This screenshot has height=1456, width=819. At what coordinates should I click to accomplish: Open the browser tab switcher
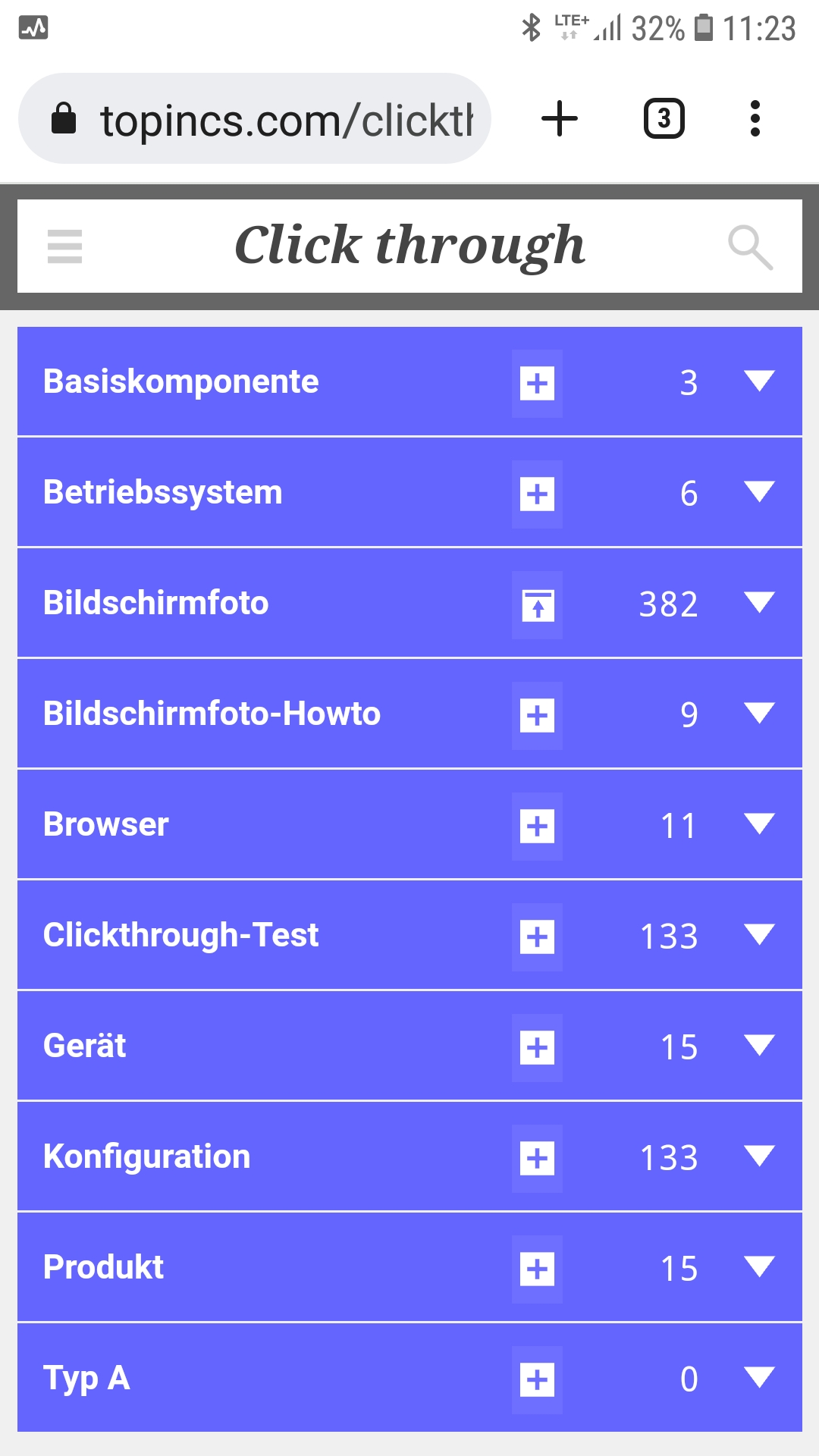pos(664,119)
